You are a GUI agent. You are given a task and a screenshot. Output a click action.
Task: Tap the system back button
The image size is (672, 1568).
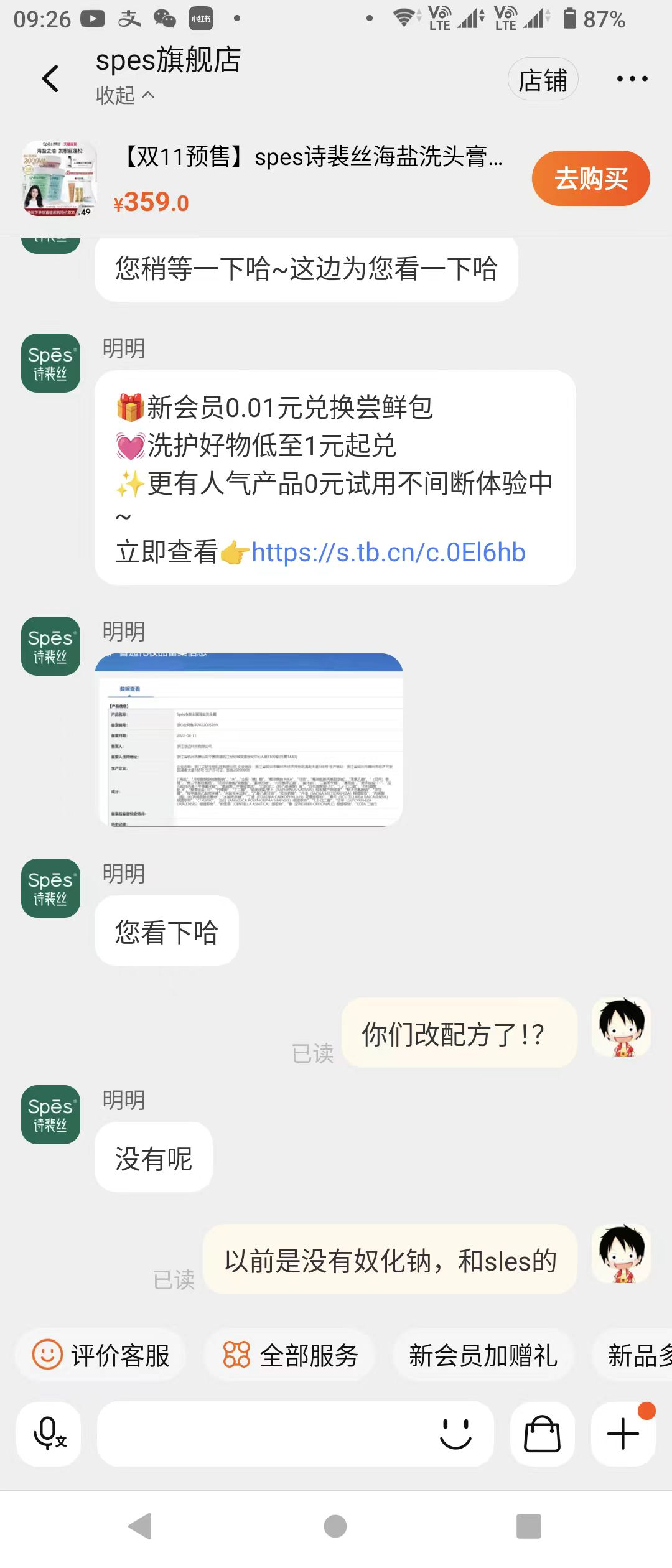[x=141, y=1526]
